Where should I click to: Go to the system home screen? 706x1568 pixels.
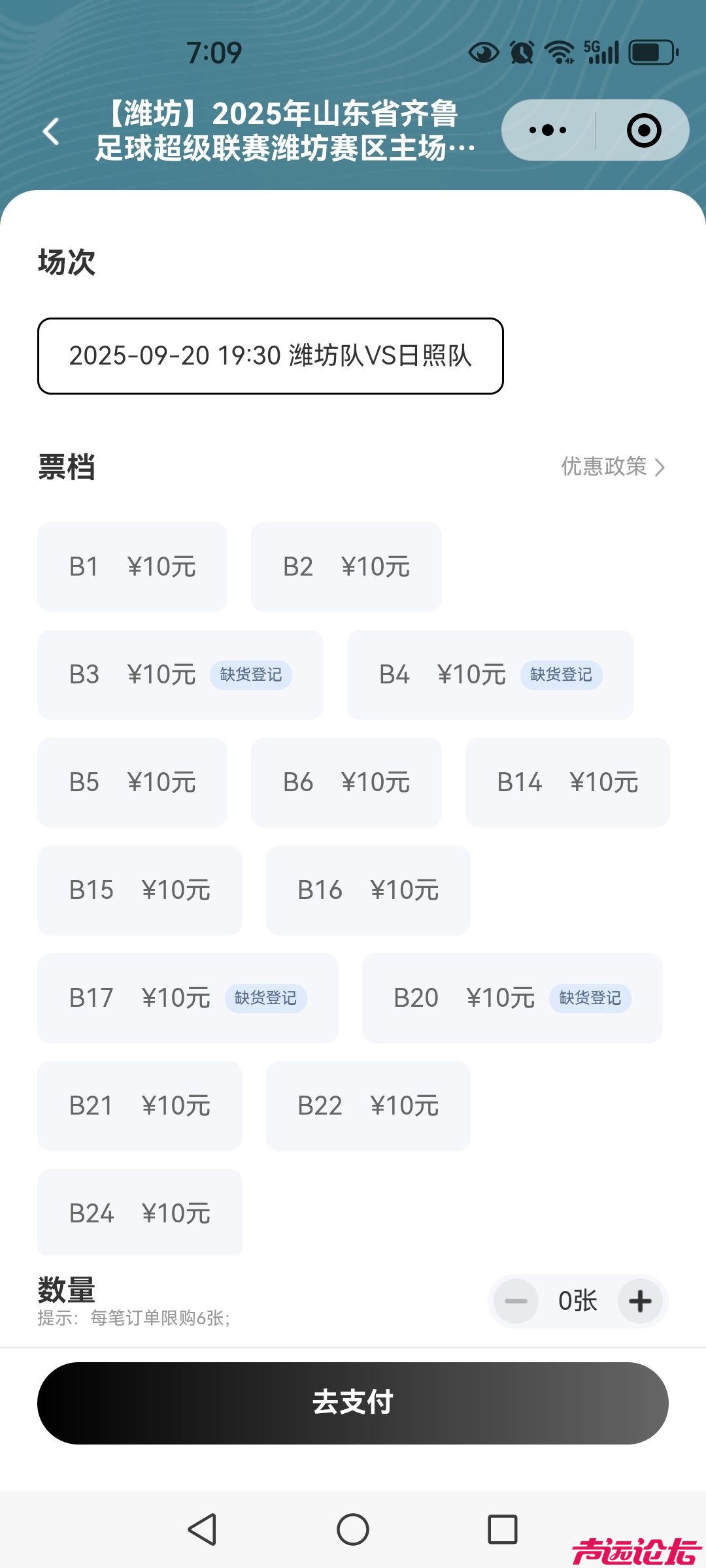[352, 1529]
